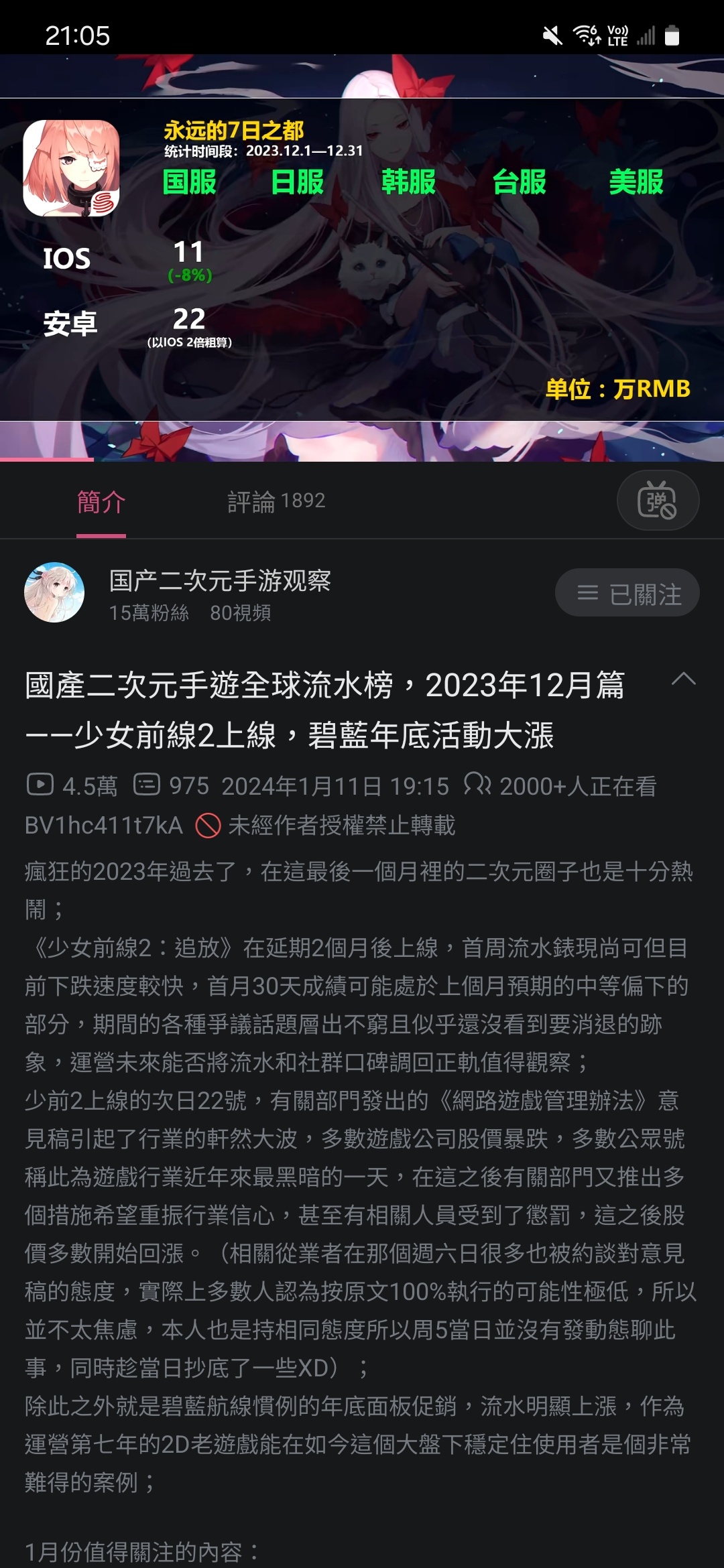724x1568 pixels.
Task: Toggle the danmaku (弹) button
Action: (658, 501)
